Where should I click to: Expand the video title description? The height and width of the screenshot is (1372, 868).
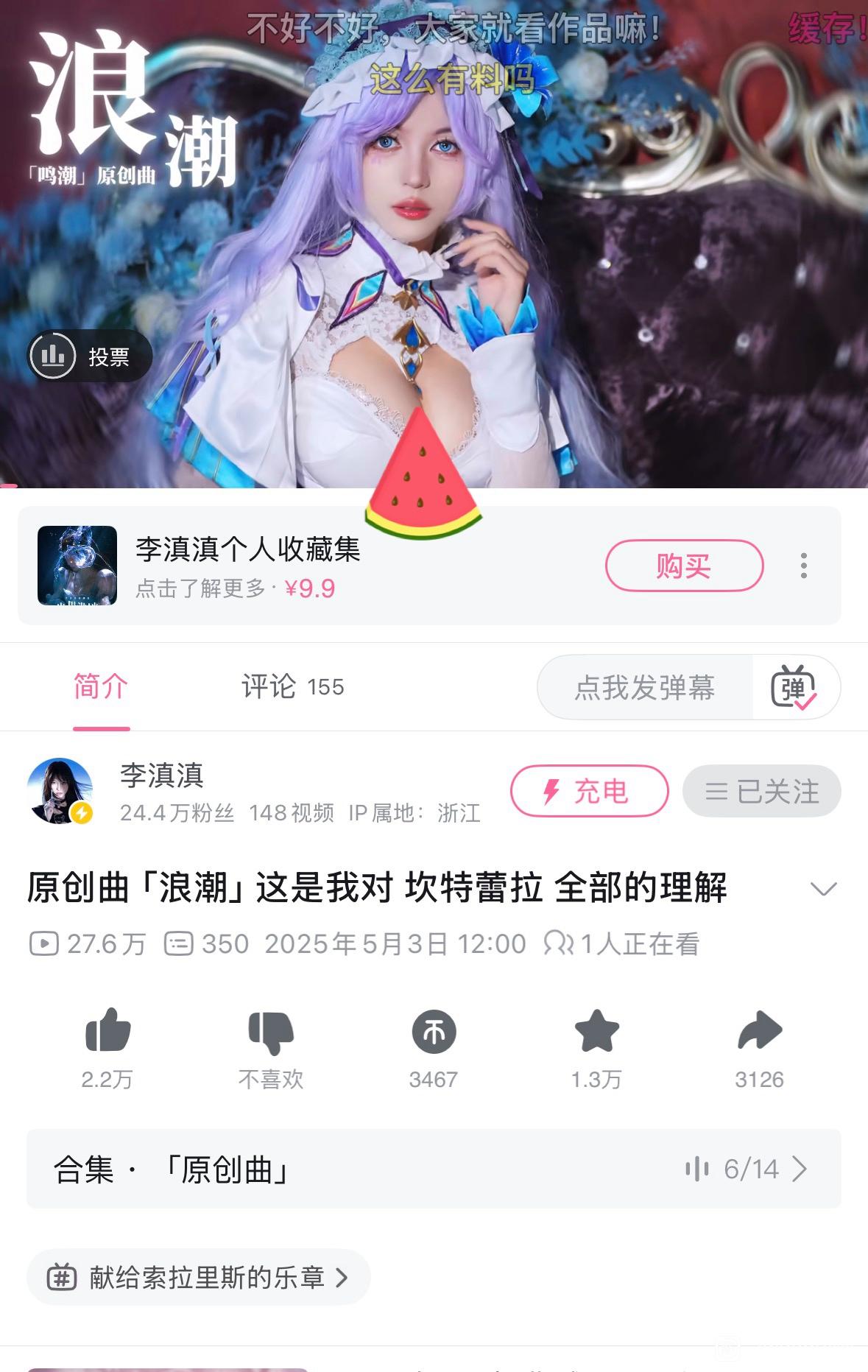tap(823, 888)
